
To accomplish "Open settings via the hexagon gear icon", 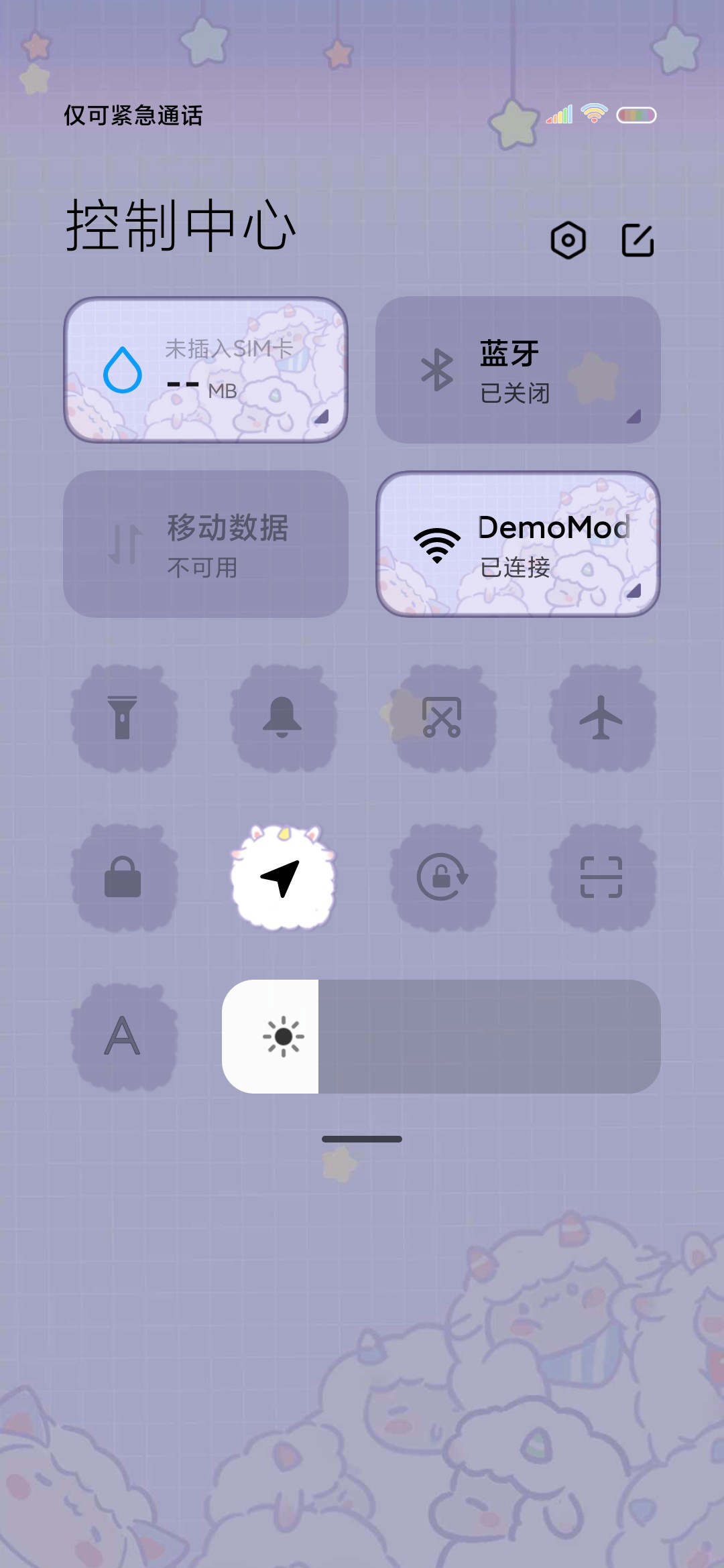I will coord(568,240).
